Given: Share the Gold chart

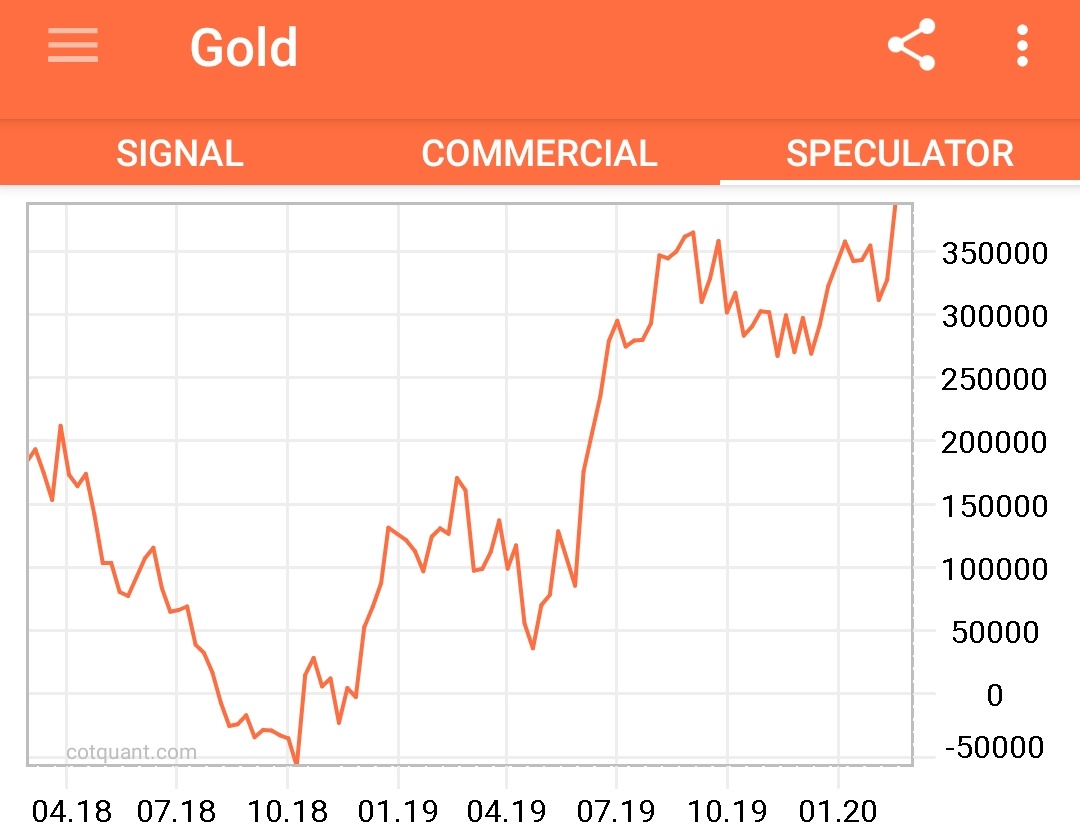Looking at the screenshot, I should [911, 46].
